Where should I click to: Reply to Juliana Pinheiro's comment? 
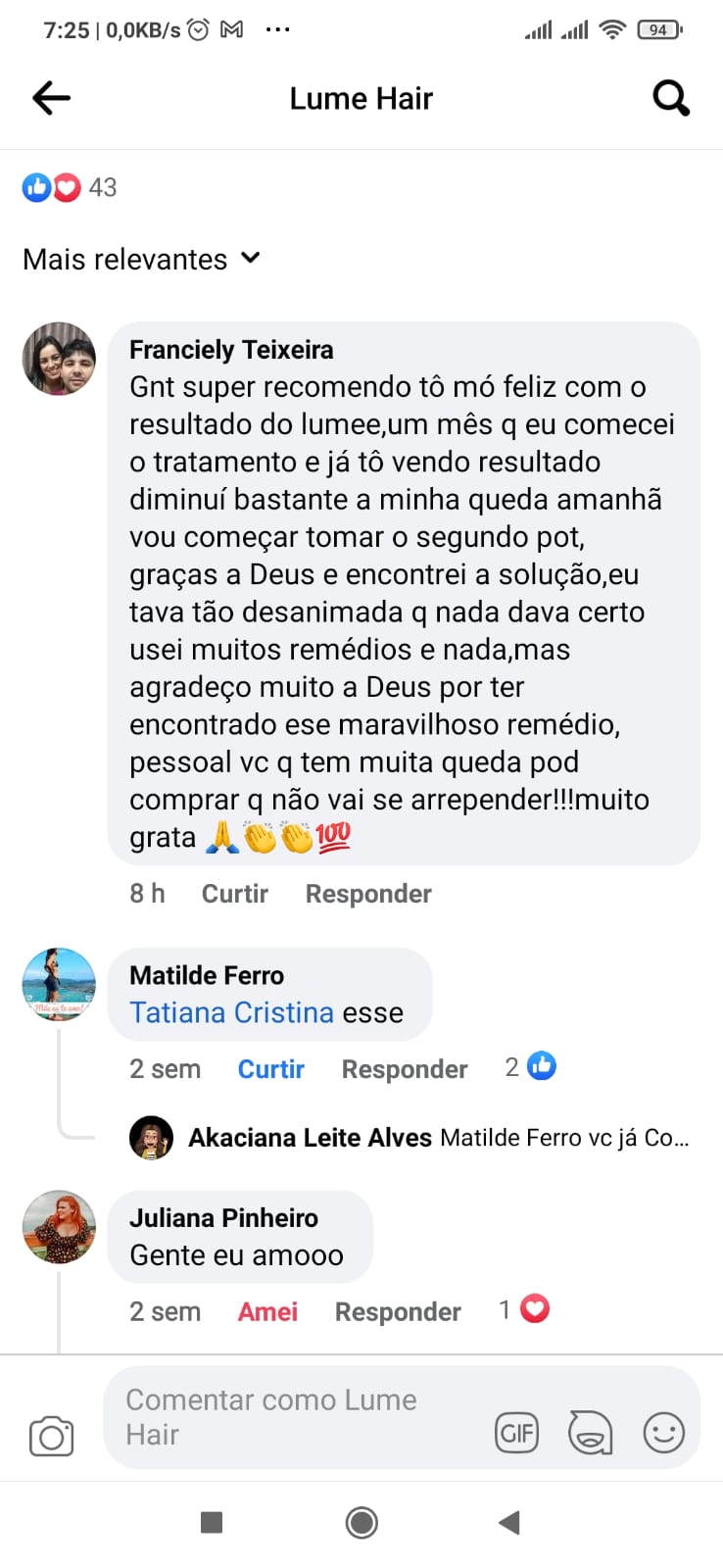click(398, 1312)
